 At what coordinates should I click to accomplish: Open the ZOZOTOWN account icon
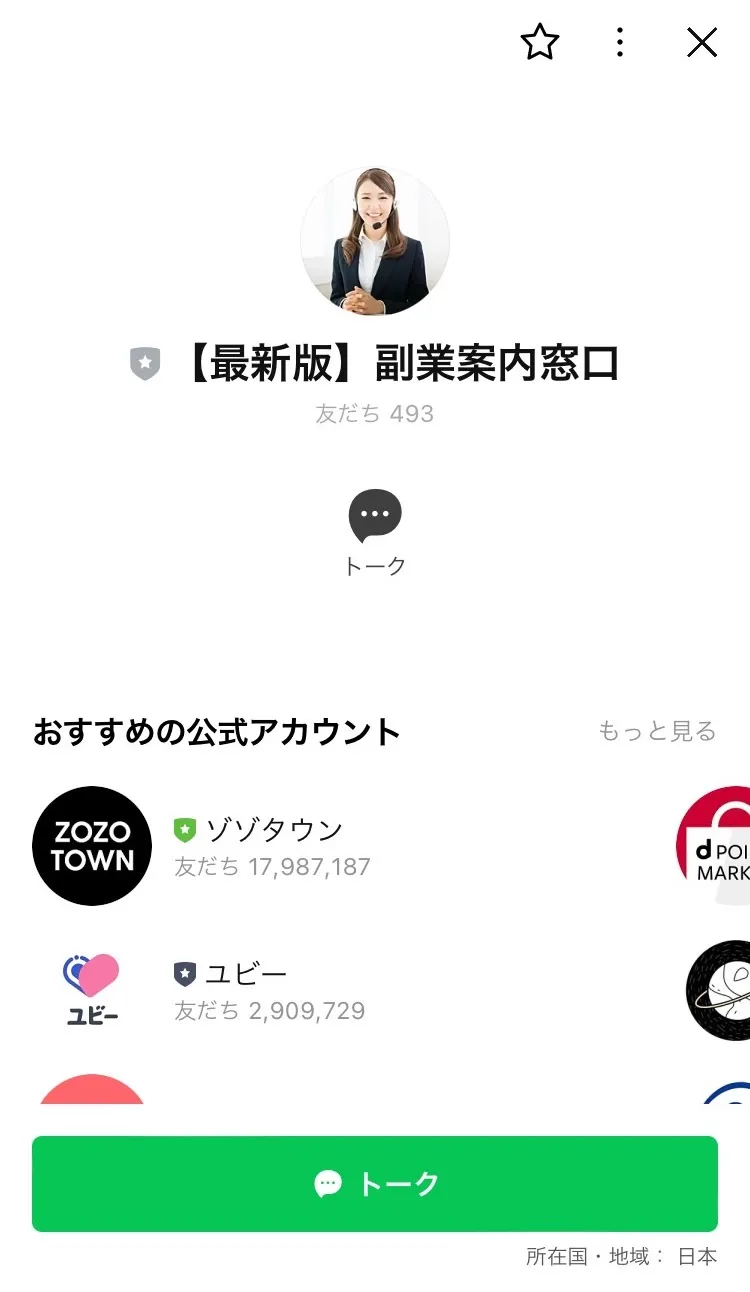91,846
